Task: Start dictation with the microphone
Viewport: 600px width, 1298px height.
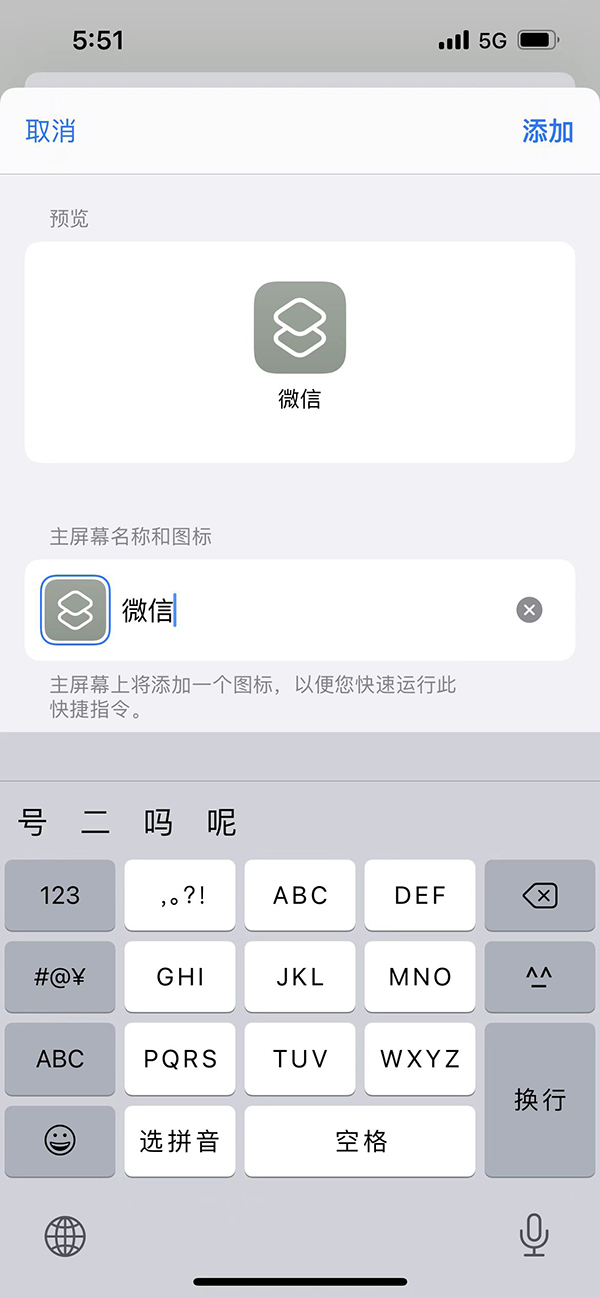Action: pyautogui.click(x=534, y=1236)
